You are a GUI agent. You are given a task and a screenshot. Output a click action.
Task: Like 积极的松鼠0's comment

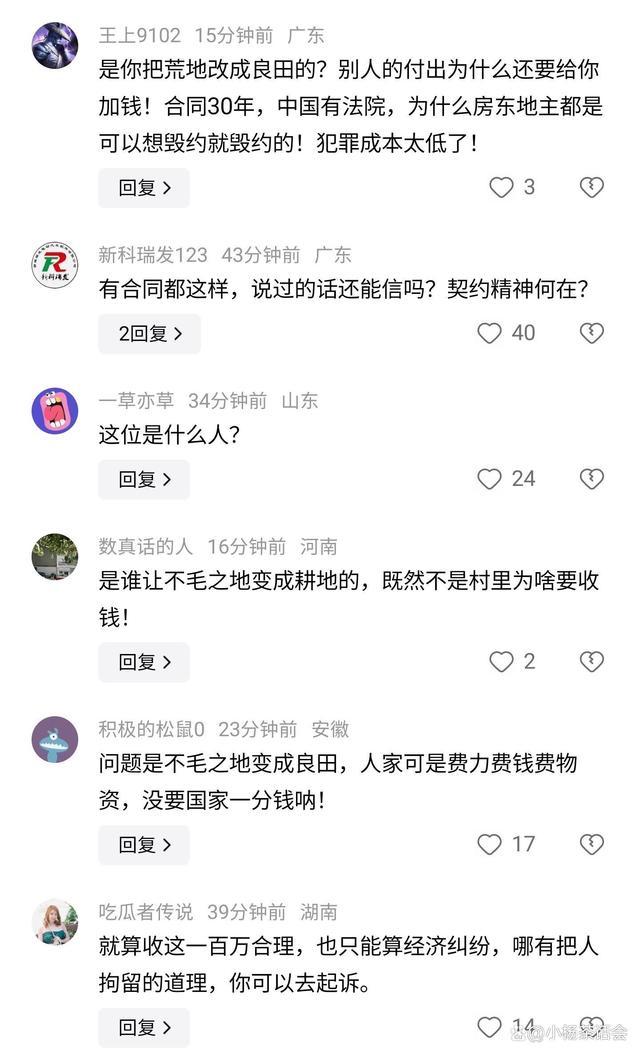click(489, 844)
